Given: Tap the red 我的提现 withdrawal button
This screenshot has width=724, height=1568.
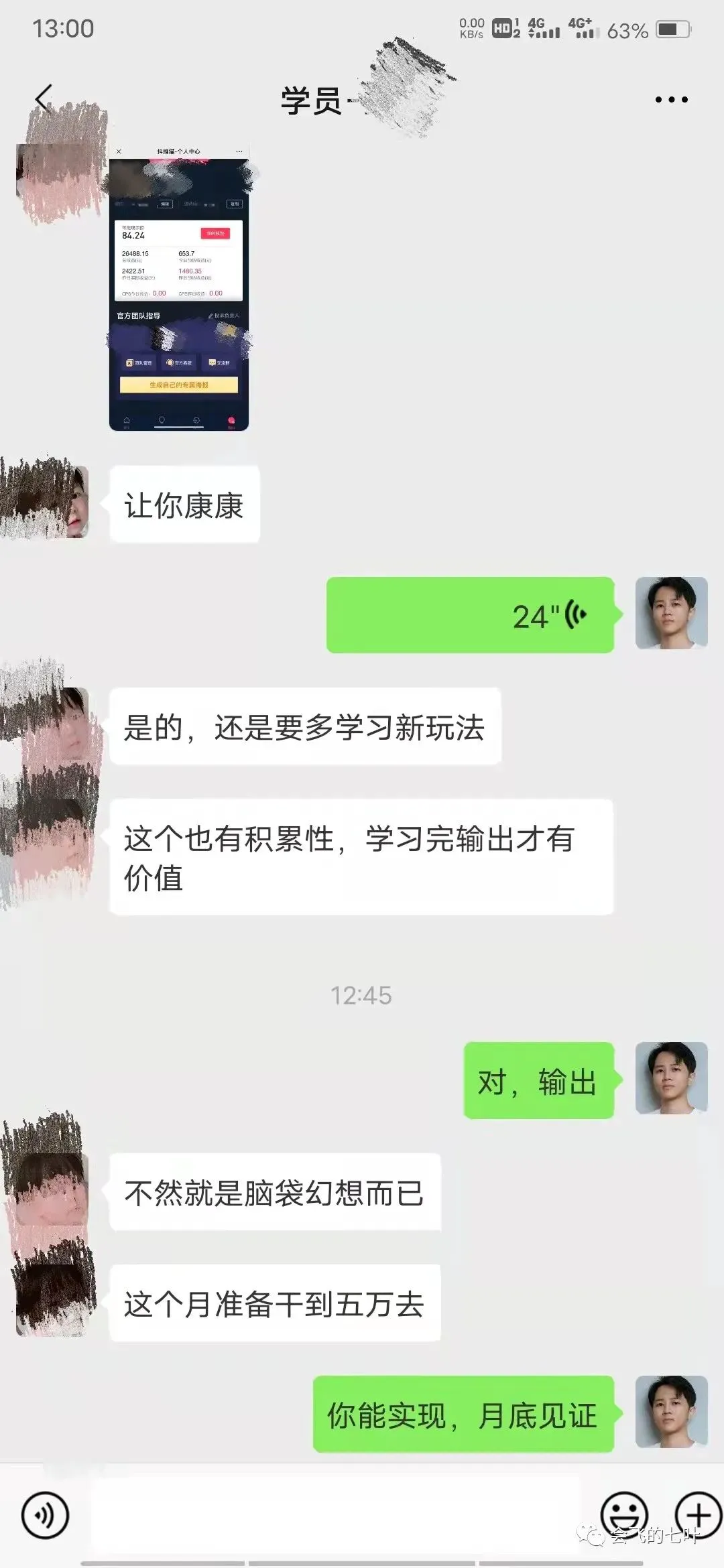Looking at the screenshot, I should (216, 234).
